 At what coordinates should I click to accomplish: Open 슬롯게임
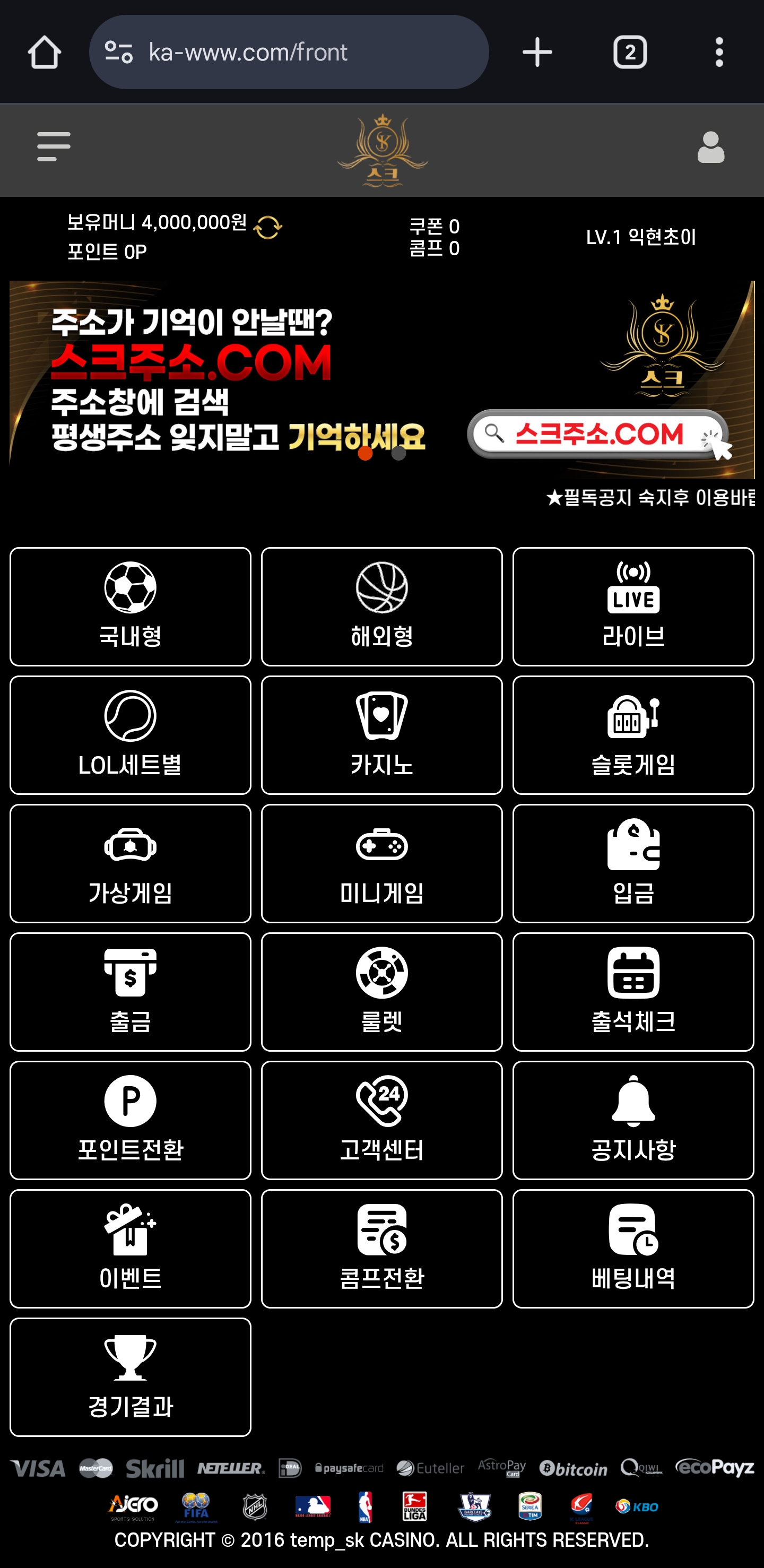point(633,735)
